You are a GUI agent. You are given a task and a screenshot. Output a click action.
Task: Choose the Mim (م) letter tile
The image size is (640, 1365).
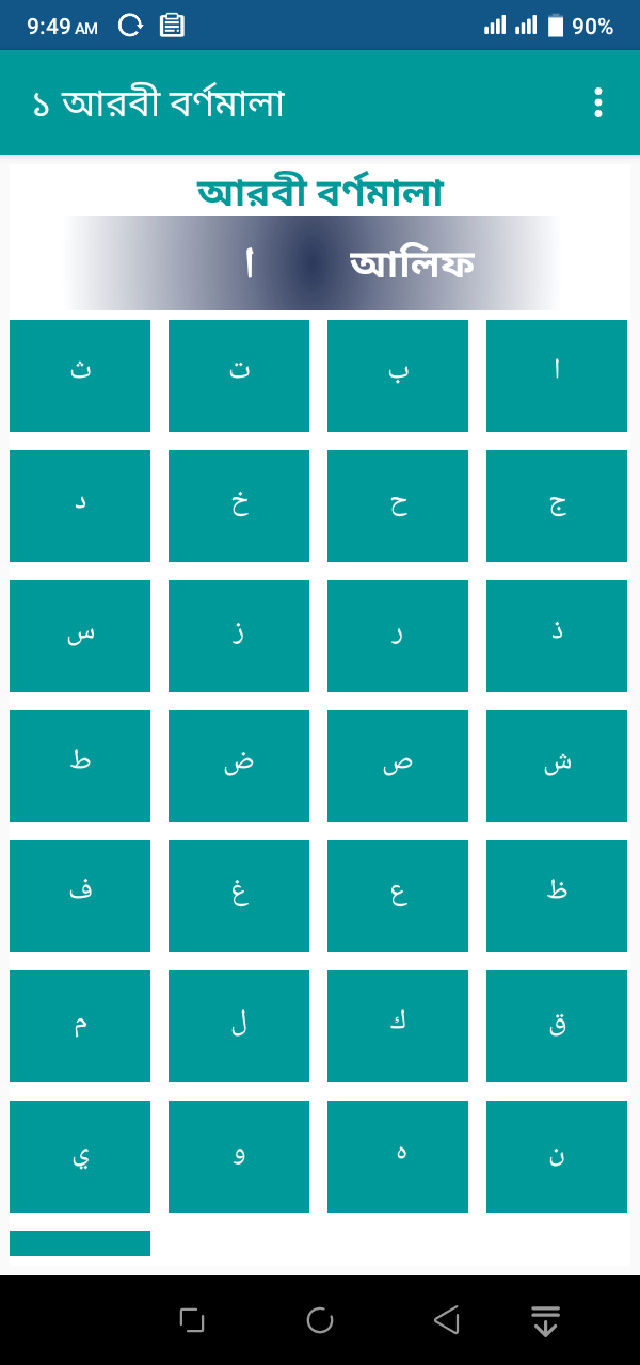(x=80, y=1026)
